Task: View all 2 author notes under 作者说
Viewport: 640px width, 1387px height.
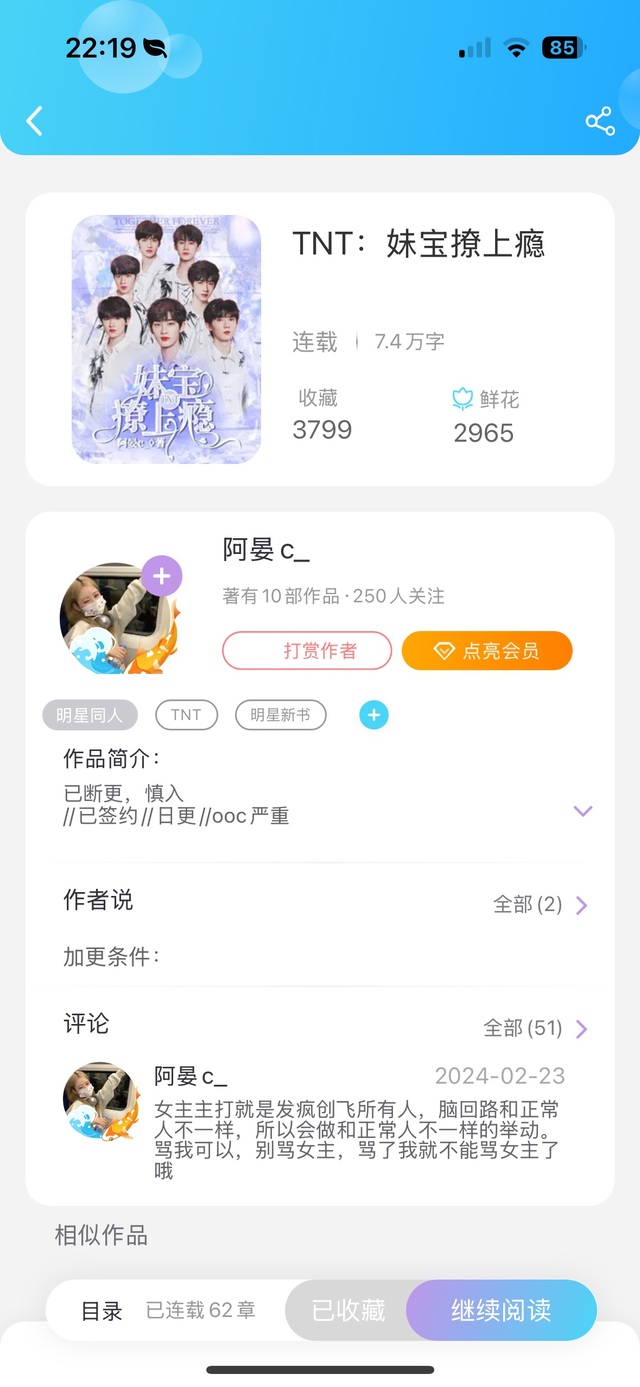Action: pyautogui.click(x=541, y=905)
